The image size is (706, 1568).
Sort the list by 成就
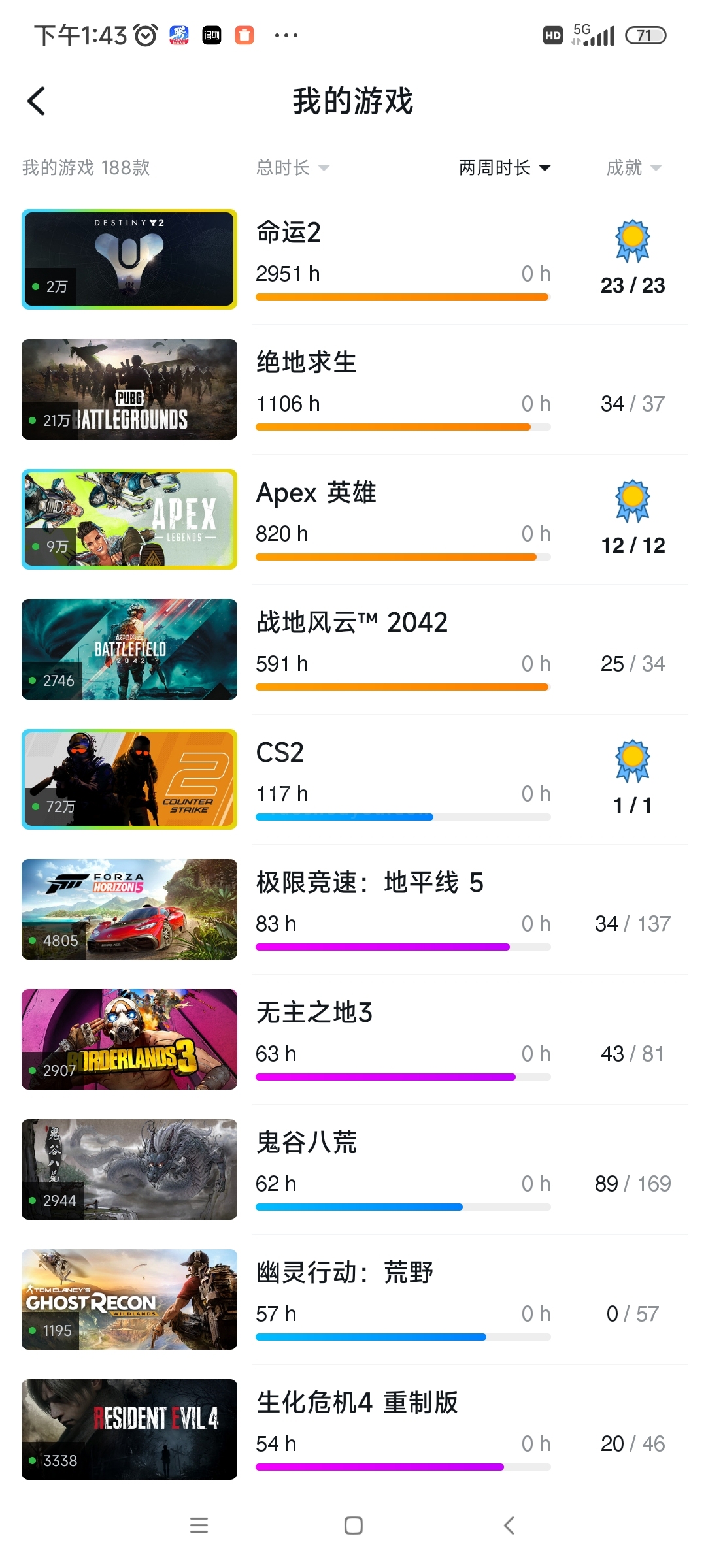click(x=633, y=168)
